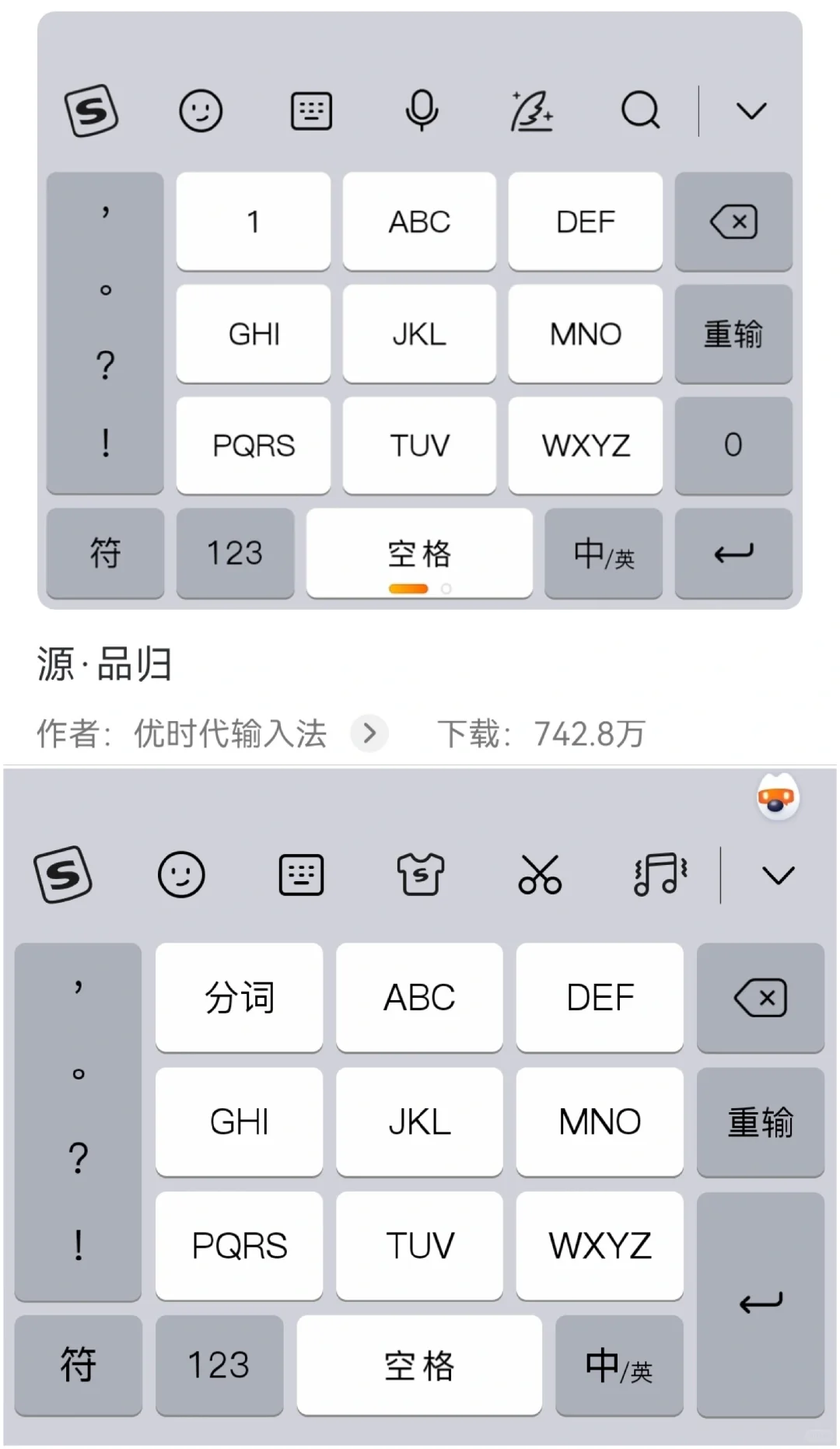Open the music notes sound settings
Screen dimensions: 840x1449
pos(660,874)
